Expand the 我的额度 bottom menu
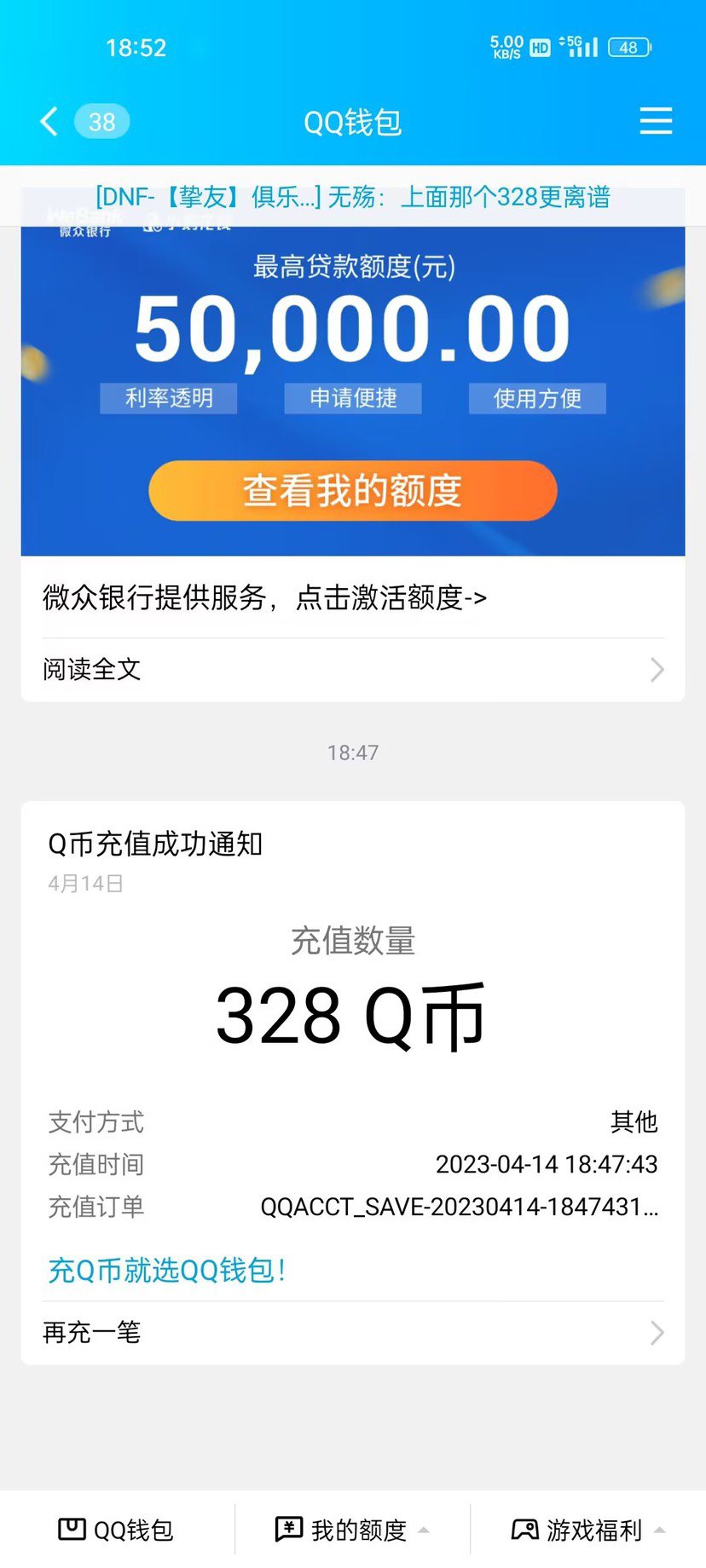 pyautogui.click(x=352, y=1531)
